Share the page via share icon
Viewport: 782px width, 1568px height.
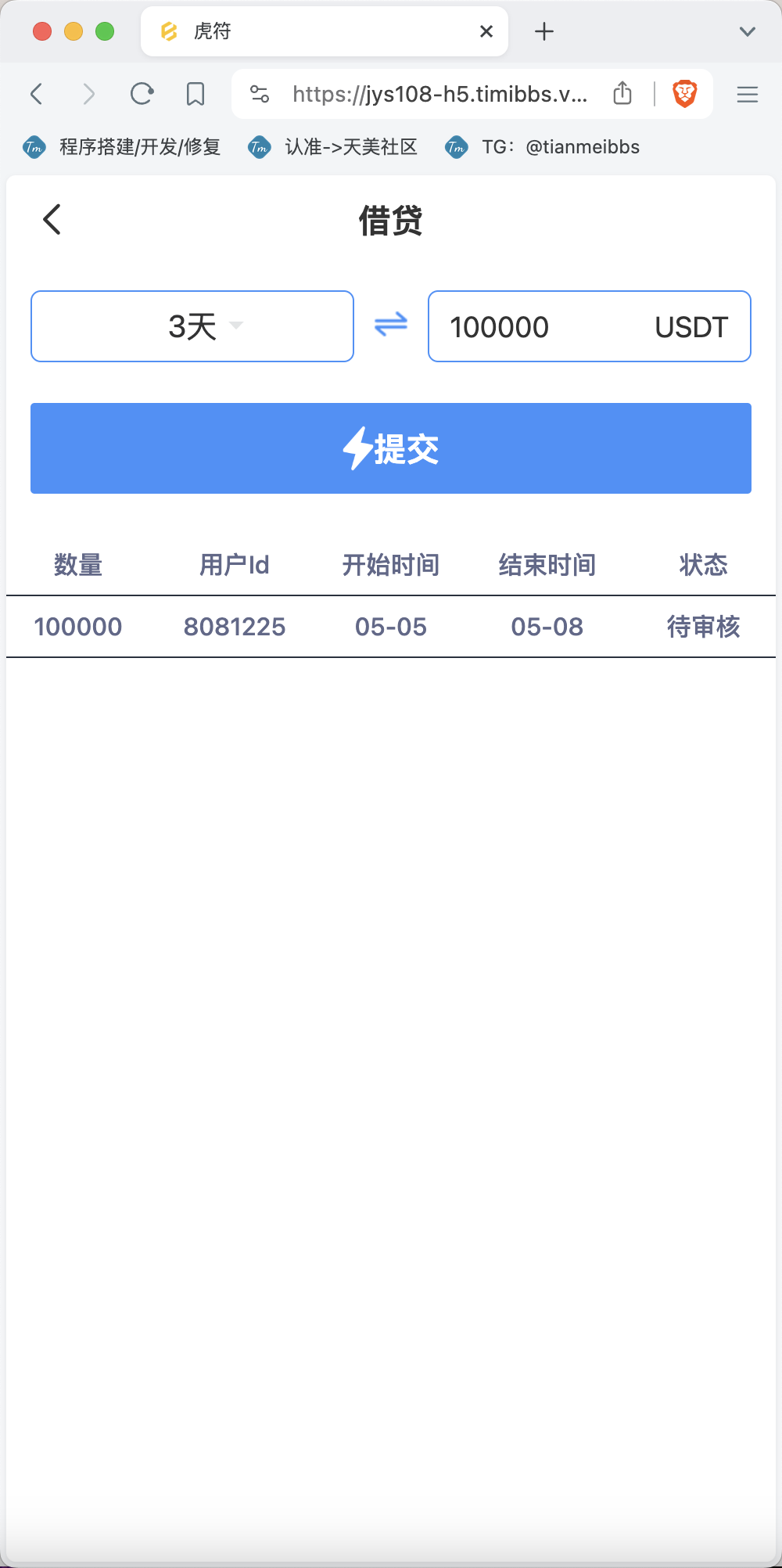coord(622,93)
